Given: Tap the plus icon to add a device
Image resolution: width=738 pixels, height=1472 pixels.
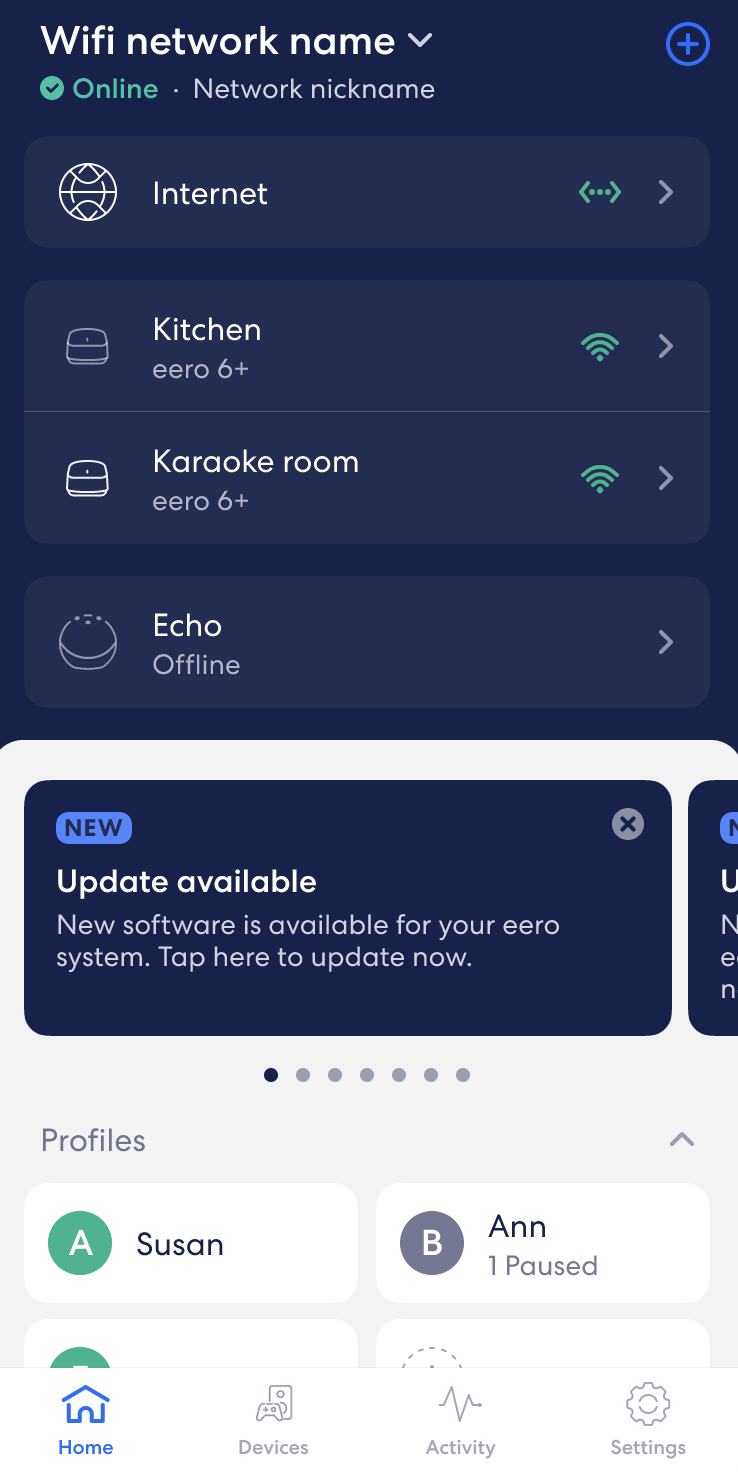Looking at the screenshot, I should 687,45.
